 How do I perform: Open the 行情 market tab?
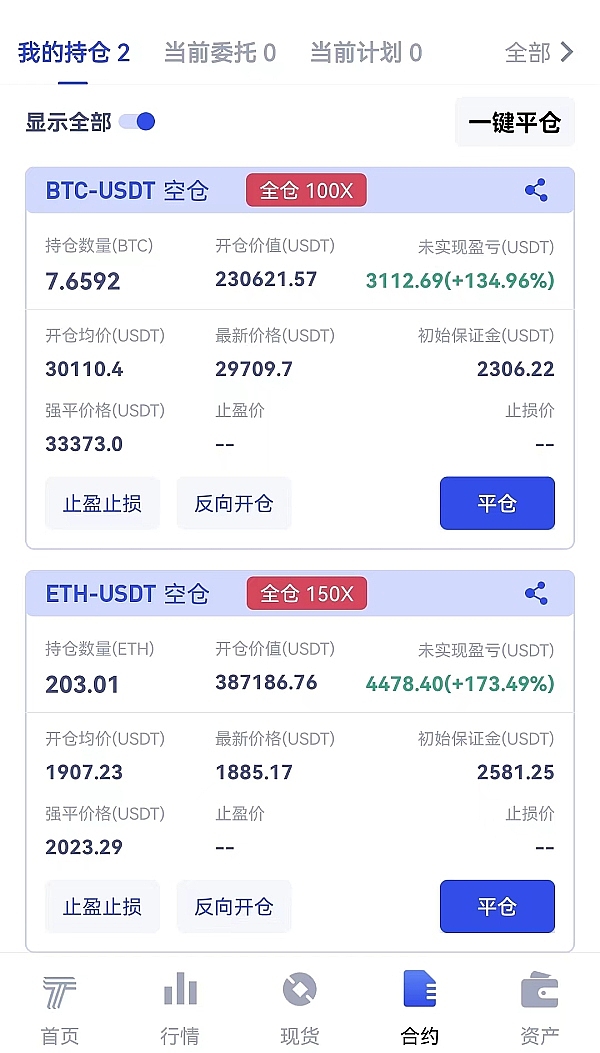click(180, 1008)
